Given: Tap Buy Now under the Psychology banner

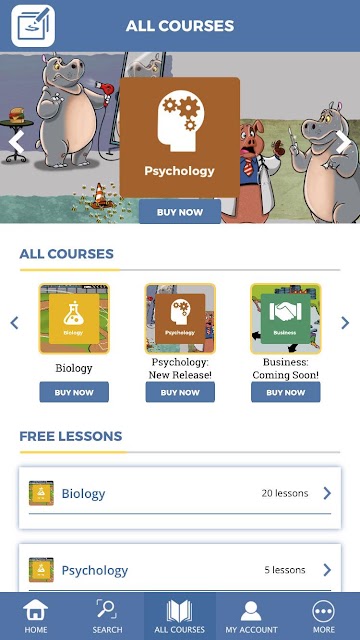Looking at the screenshot, I should click(180, 212).
